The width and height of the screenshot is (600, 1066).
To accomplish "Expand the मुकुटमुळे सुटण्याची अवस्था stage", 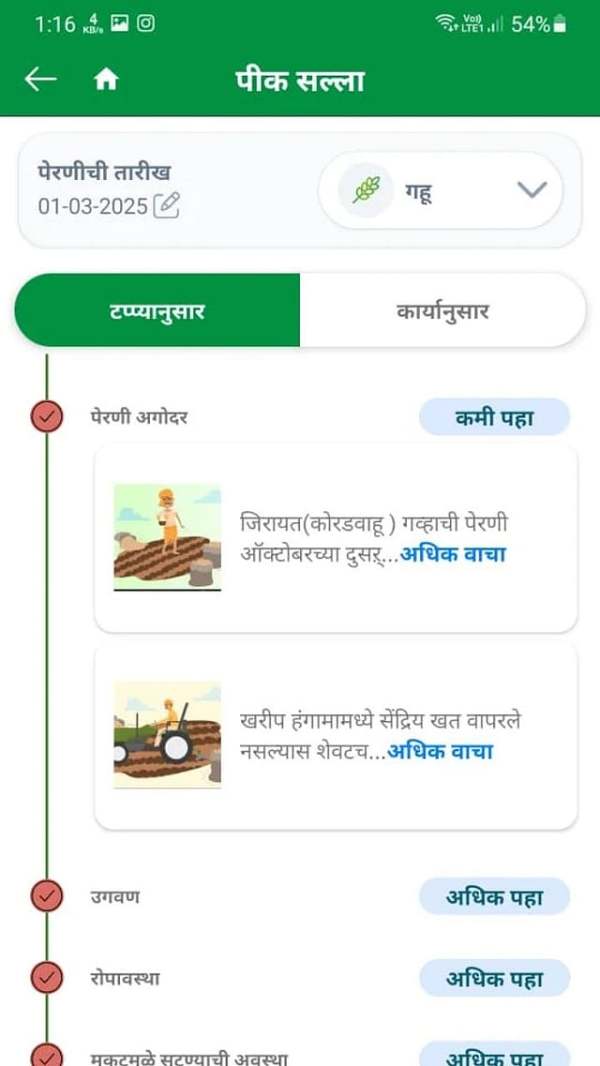I will click(494, 1055).
